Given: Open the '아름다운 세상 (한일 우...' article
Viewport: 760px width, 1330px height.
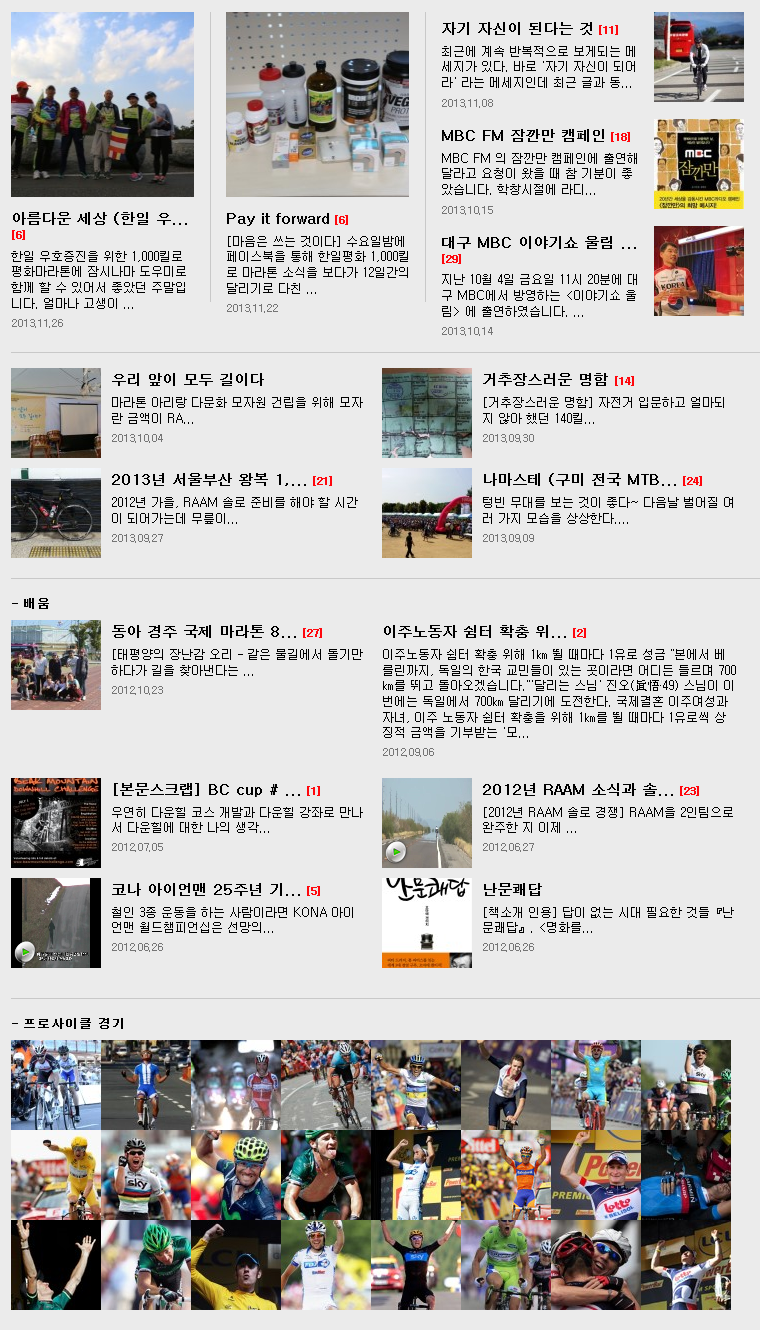Looking at the screenshot, I should [99, 219].
